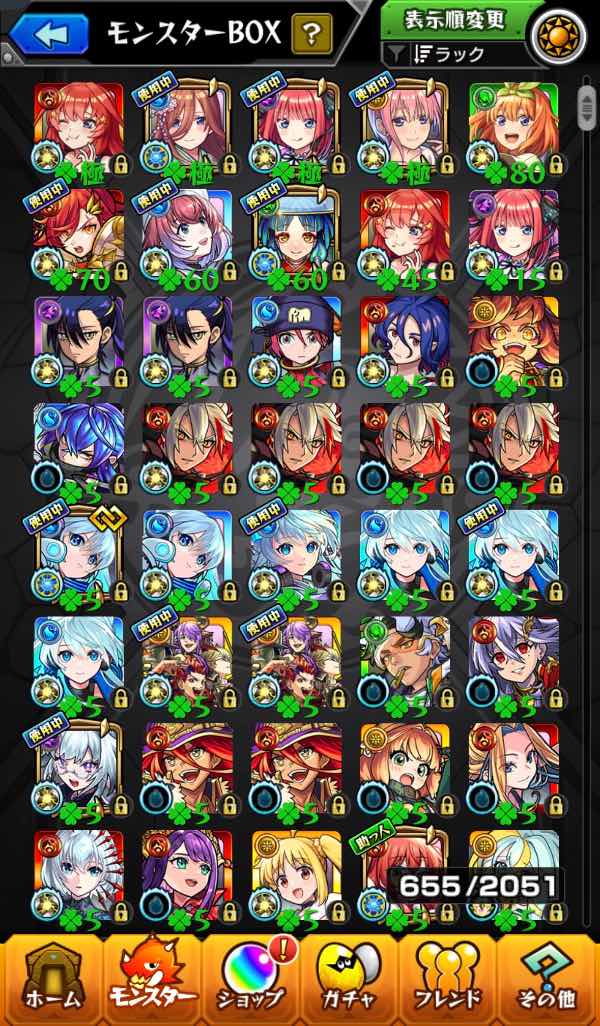Open the monster with luck 45
This screenshot has width=600, height=1026.
click(405, 236)
